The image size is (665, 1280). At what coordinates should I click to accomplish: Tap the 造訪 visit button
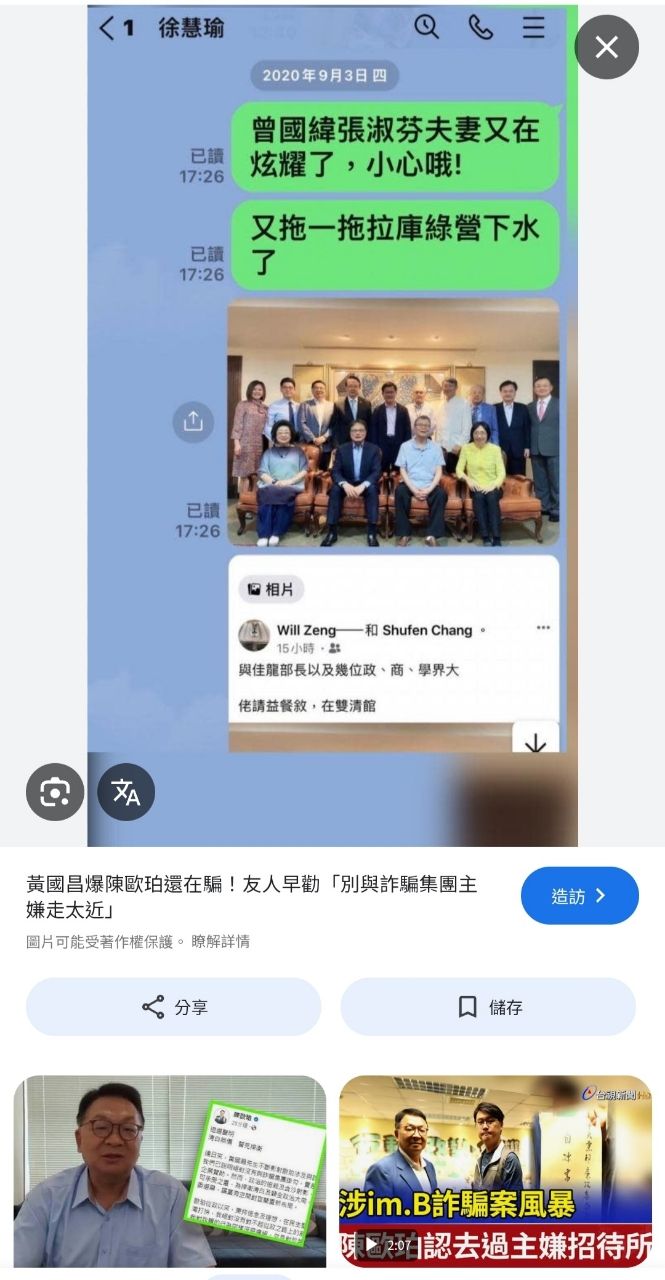(x=579, y=896)
